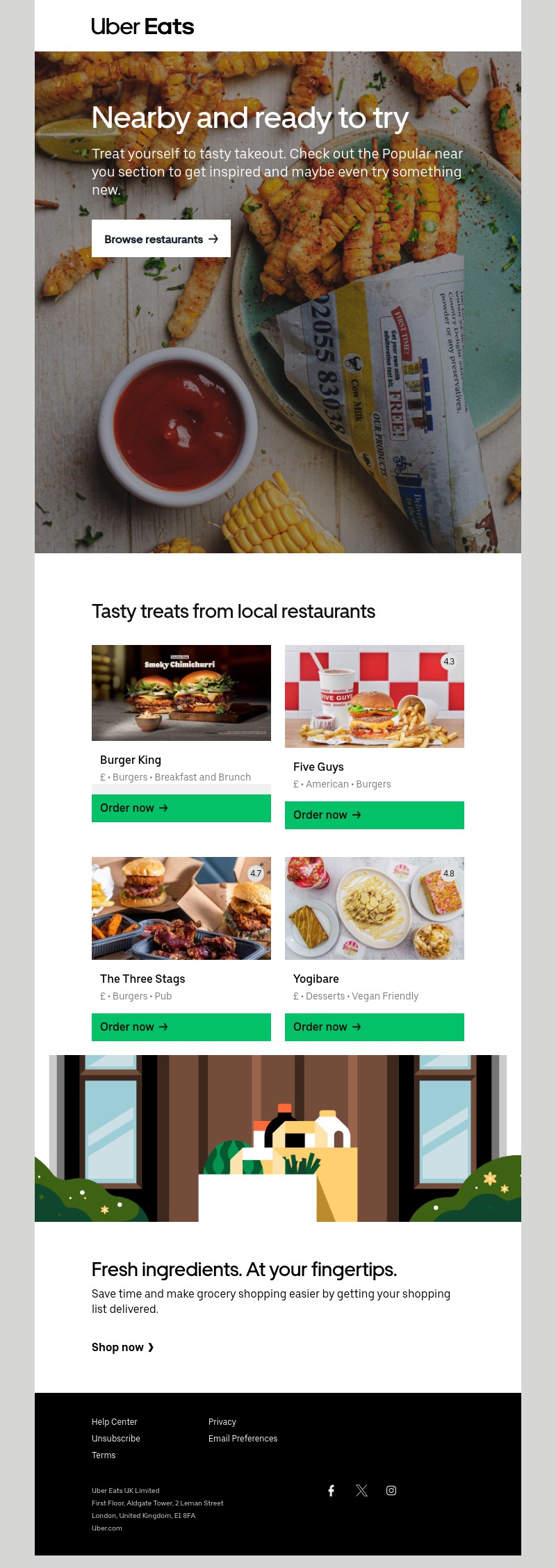
Task: Follow the Shop now grocery link
Action: pyautogui.click(x=122, y=1347)
